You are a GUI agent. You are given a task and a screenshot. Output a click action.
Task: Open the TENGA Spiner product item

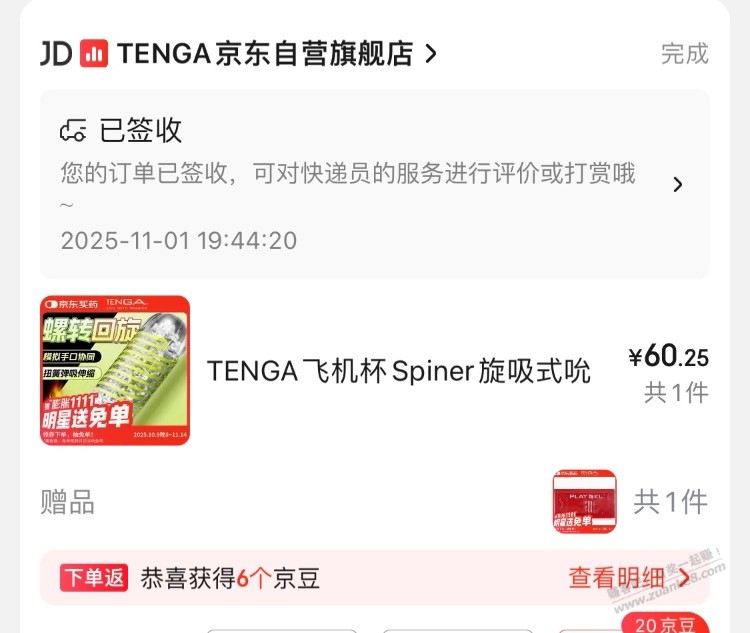click(398, 371)
